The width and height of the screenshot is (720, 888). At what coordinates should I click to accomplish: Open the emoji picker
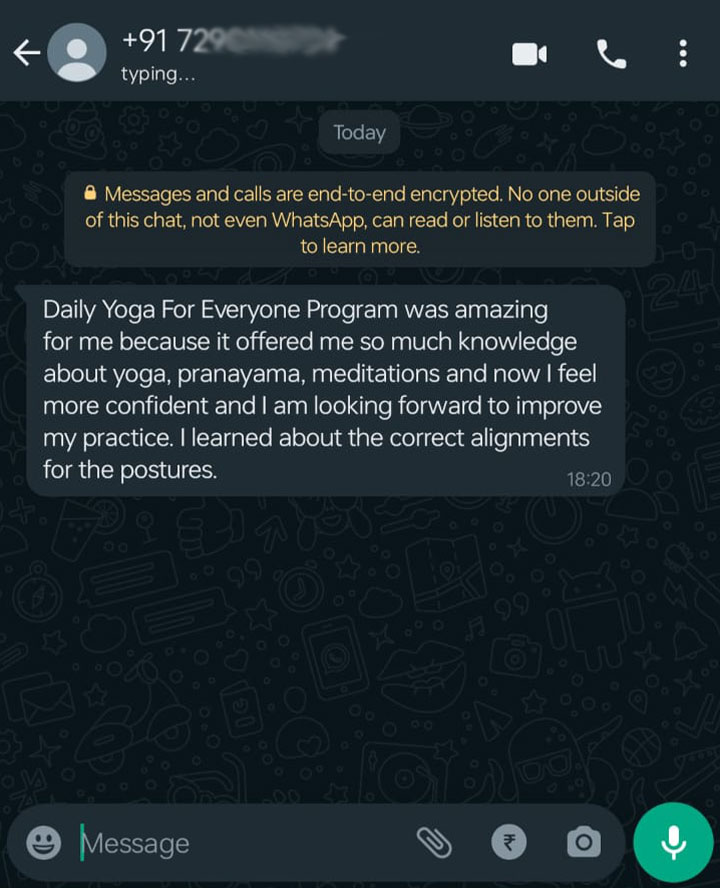coord(43,843)
